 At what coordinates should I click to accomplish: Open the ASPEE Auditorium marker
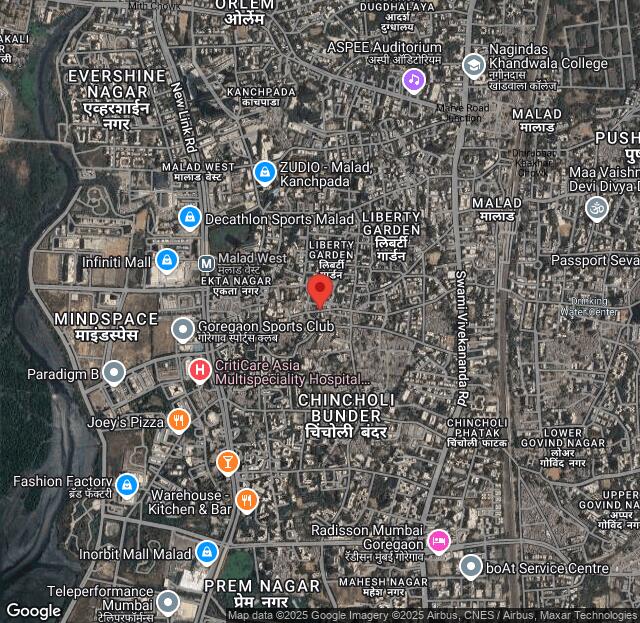coord(414,80)
